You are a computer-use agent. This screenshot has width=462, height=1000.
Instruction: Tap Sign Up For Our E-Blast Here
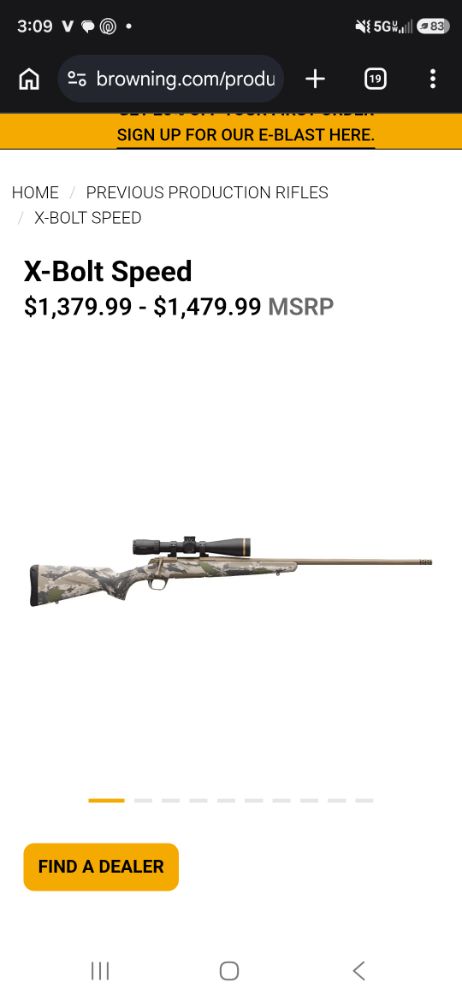[246, 135]
